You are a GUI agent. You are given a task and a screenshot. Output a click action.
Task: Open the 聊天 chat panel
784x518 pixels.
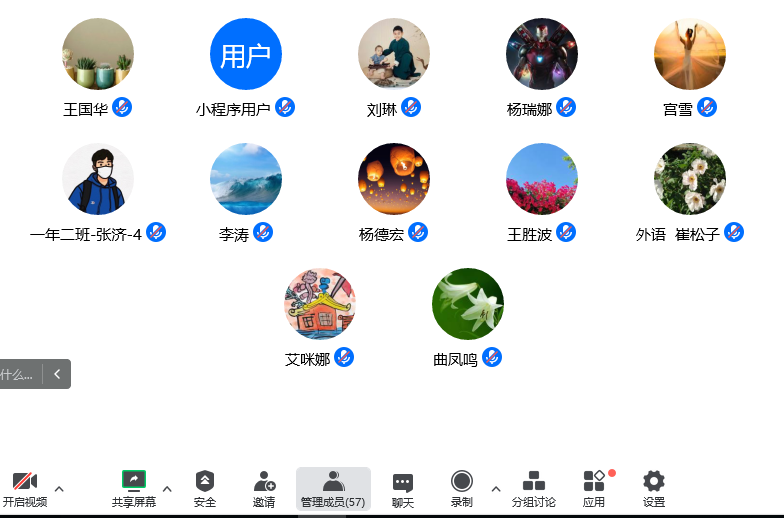click(x=403, y=487)
